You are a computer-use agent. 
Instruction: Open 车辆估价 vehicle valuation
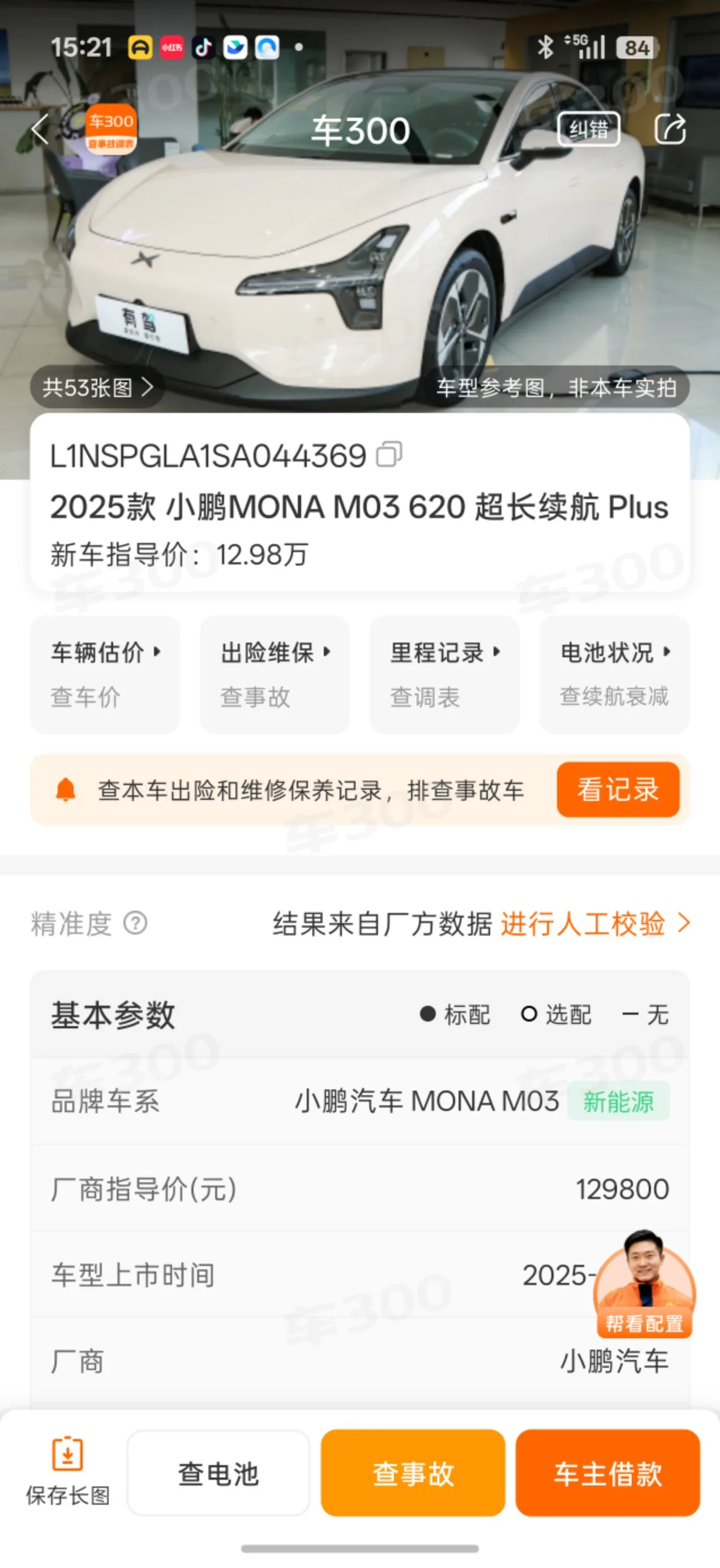pyautogui.click(x=105, y=674)
